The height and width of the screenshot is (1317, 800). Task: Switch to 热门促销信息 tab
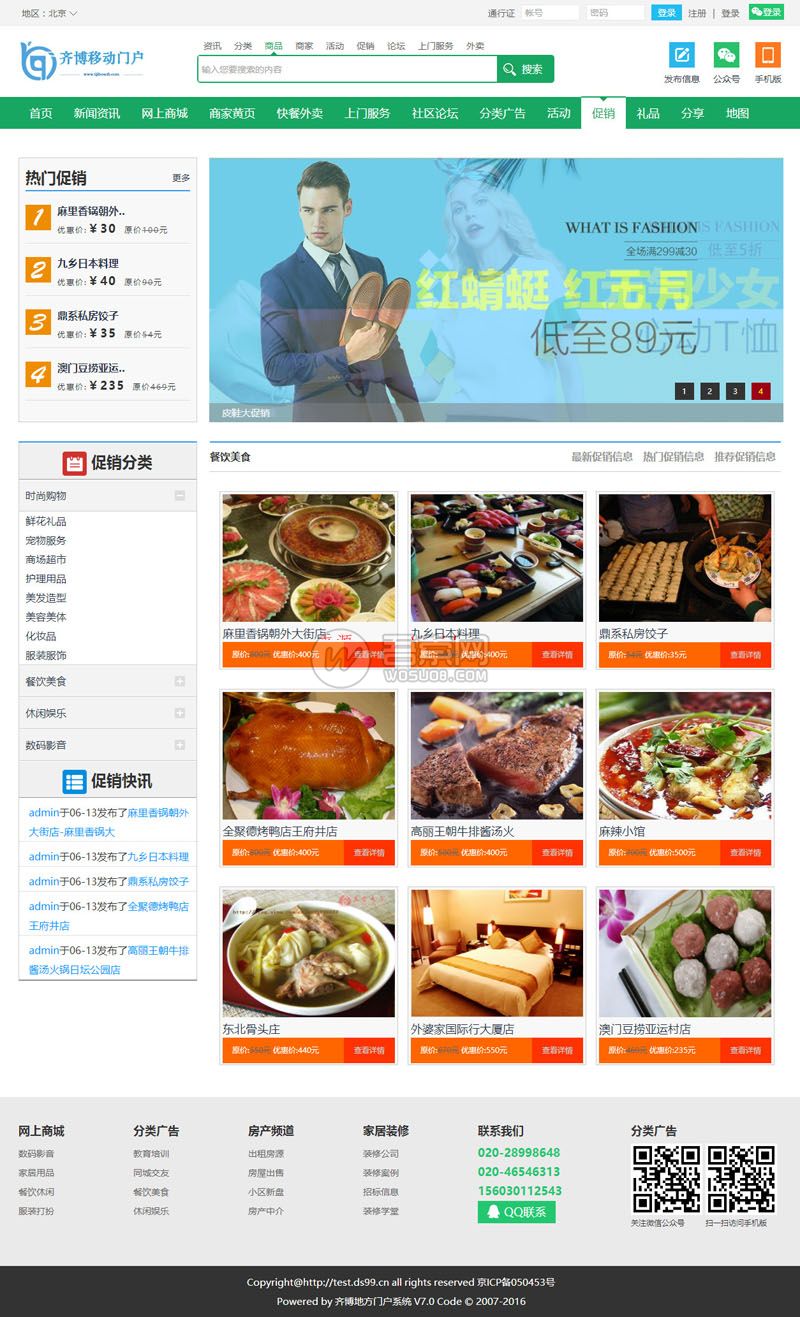[673, 457]
